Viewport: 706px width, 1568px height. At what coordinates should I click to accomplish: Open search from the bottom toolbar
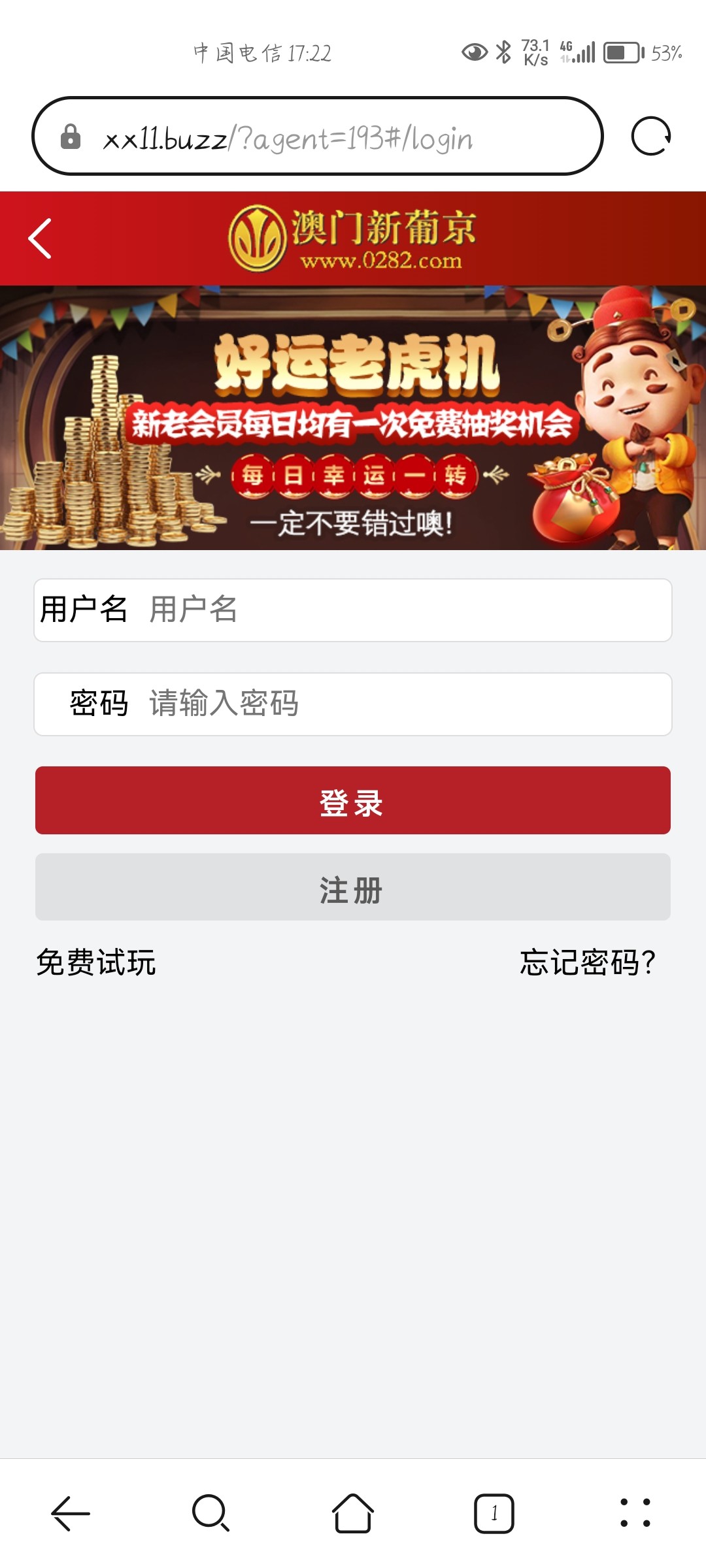[210, 1513]
